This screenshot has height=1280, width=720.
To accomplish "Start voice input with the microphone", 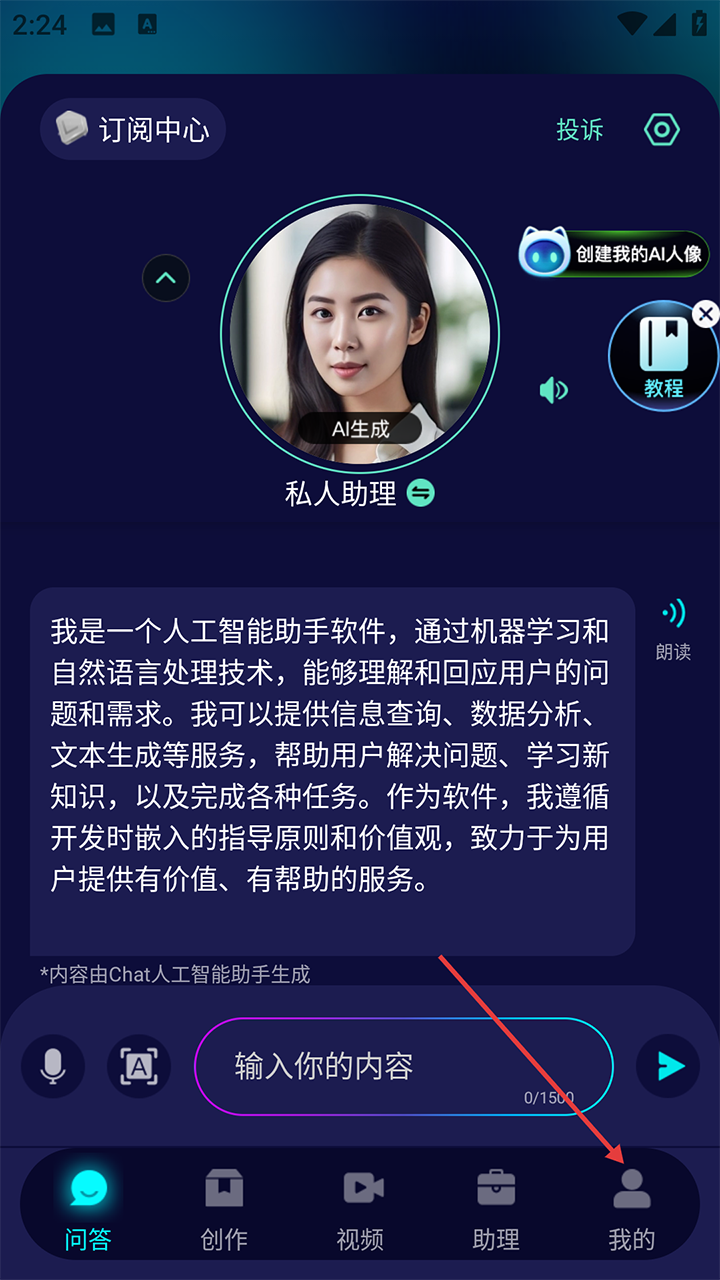I will click(53, 1066).
